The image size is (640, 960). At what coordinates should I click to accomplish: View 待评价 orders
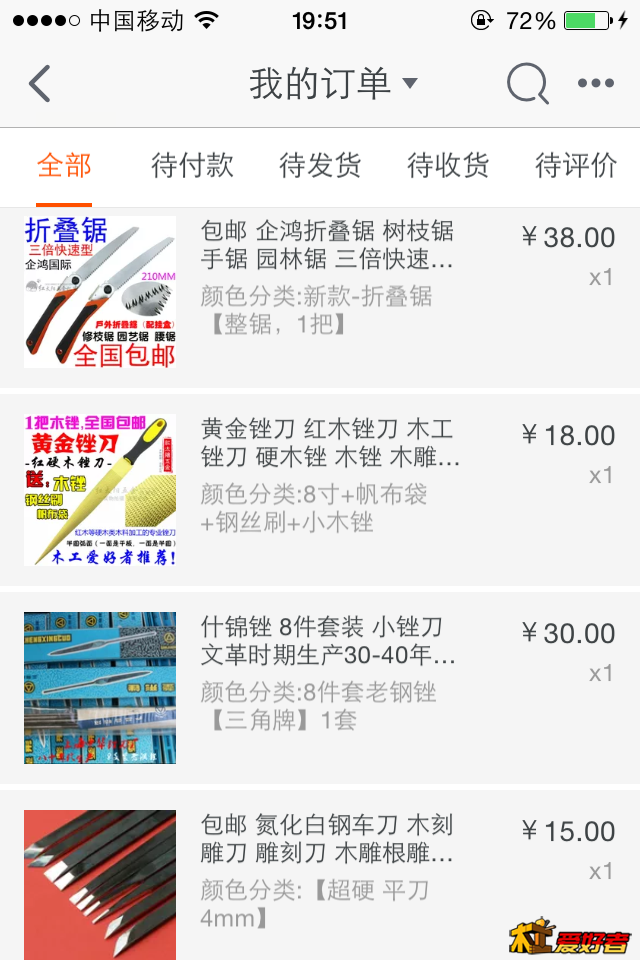[576, 165]
